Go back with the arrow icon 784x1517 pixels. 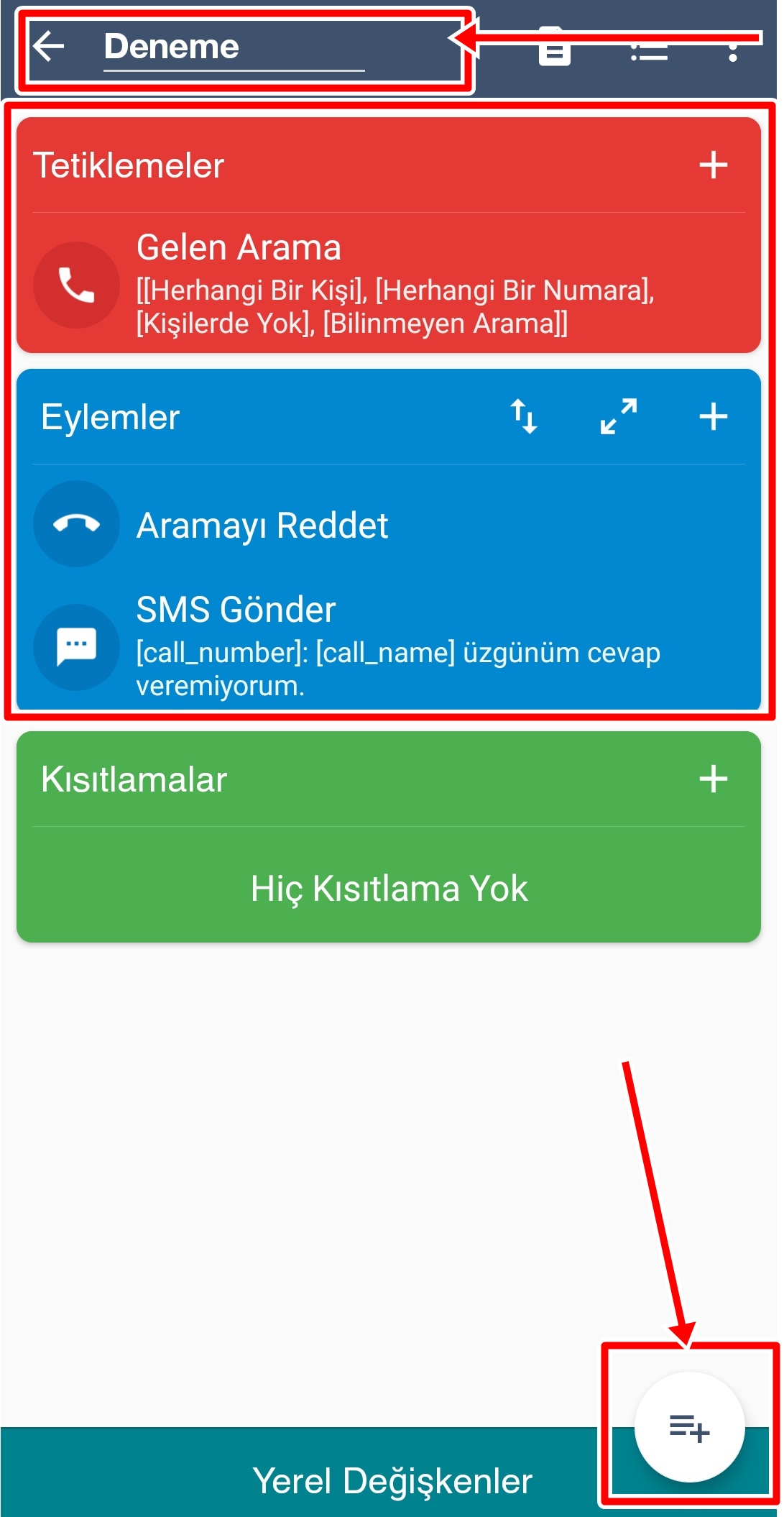(x=49, y=47)
